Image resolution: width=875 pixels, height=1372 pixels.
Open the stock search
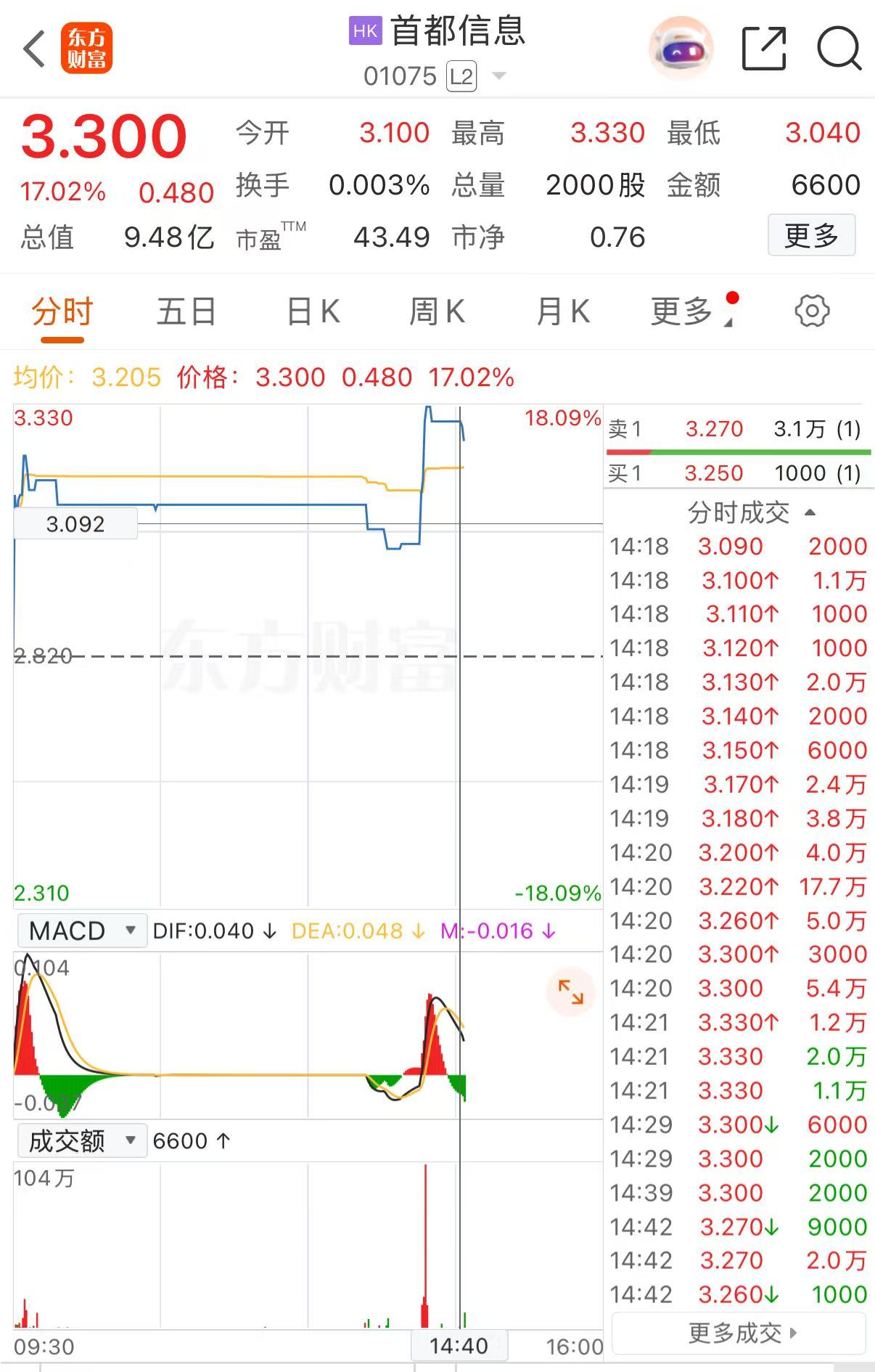[x=839, y=49]
